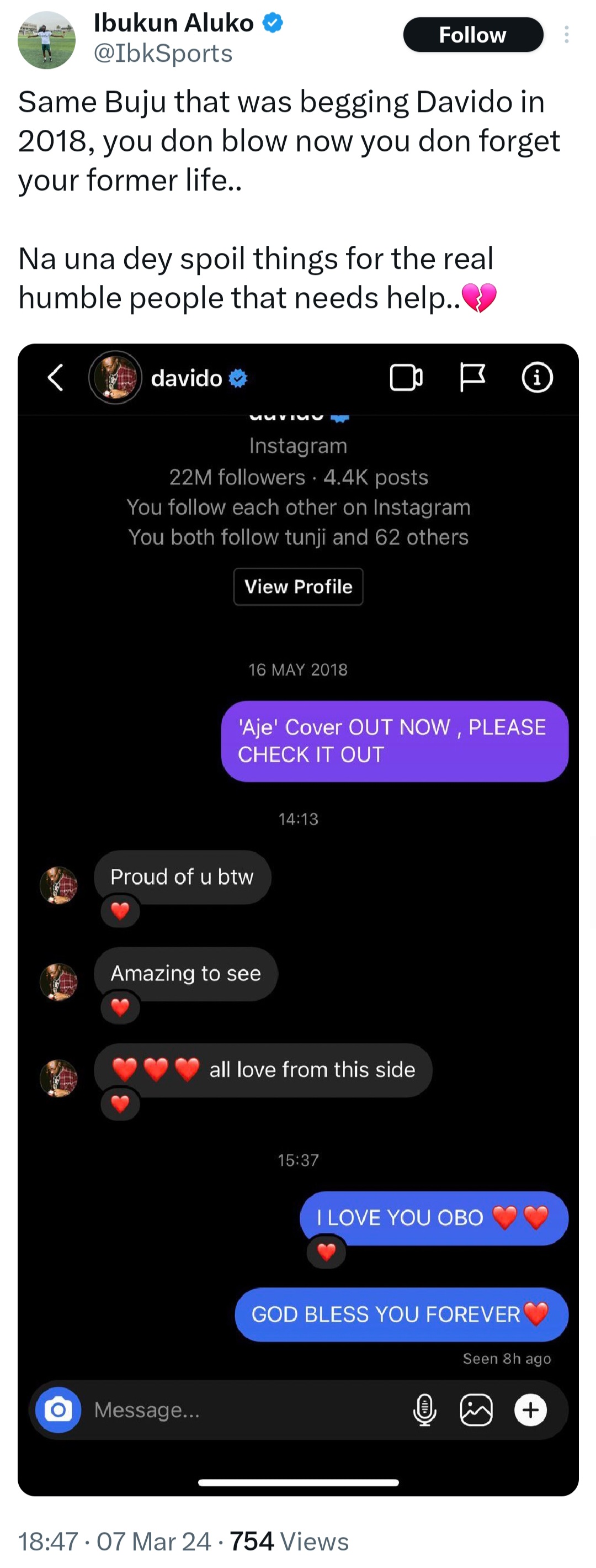The width and height of the screenshot is (596, 1568).
Task: Open the tweet's overflow menu
Action: click(x=566, y=35)
